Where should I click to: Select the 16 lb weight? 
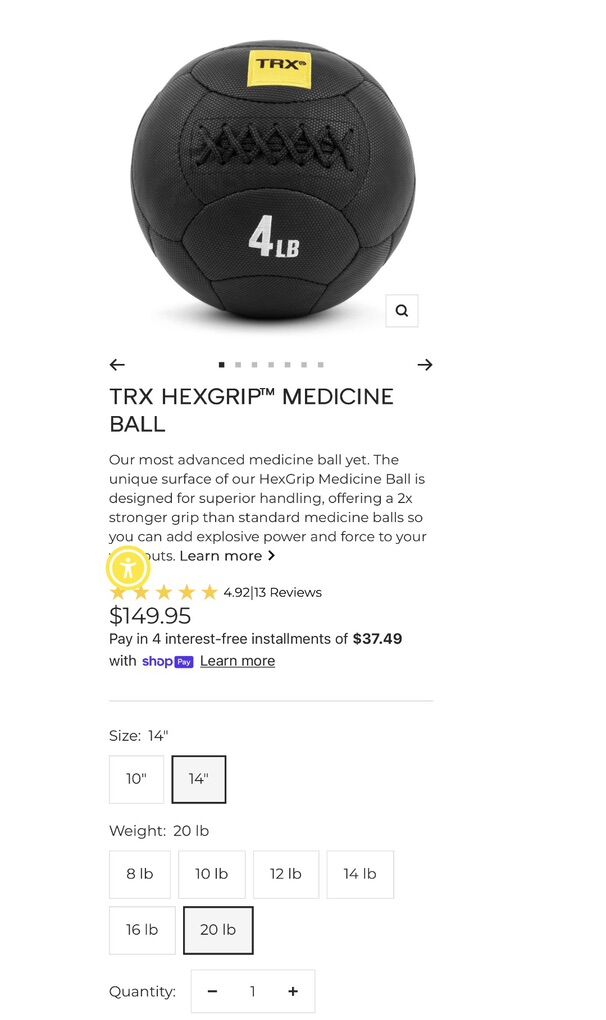[x=142, y=930]
